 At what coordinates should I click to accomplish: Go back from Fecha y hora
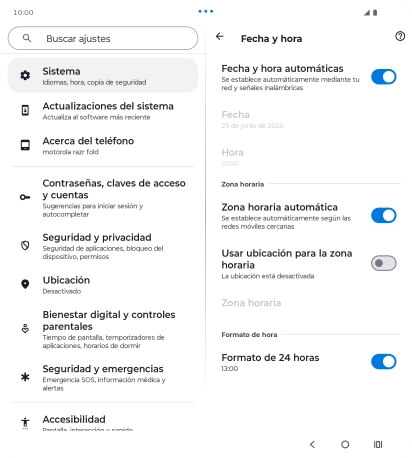pyautogui.click(x=220, y=36)
